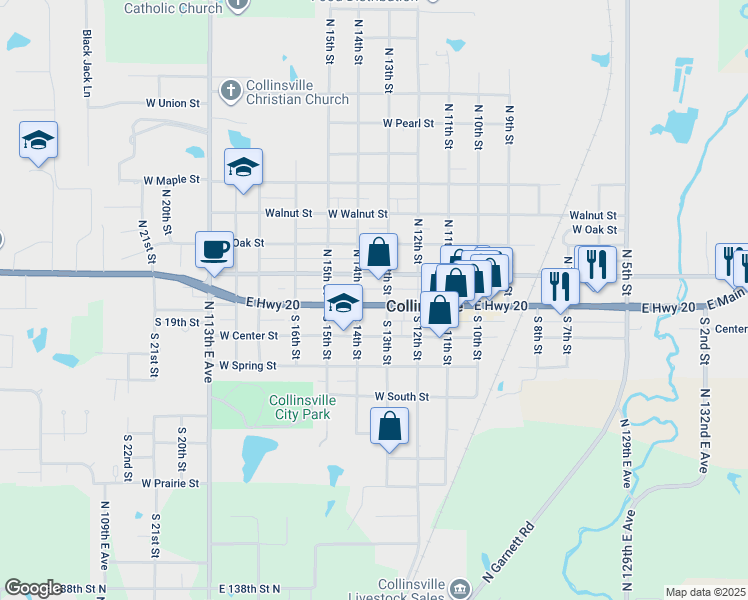
Task: Tap the restaurant marker near S 7th St
Action: pyautogui.click(x=561, y=286)
